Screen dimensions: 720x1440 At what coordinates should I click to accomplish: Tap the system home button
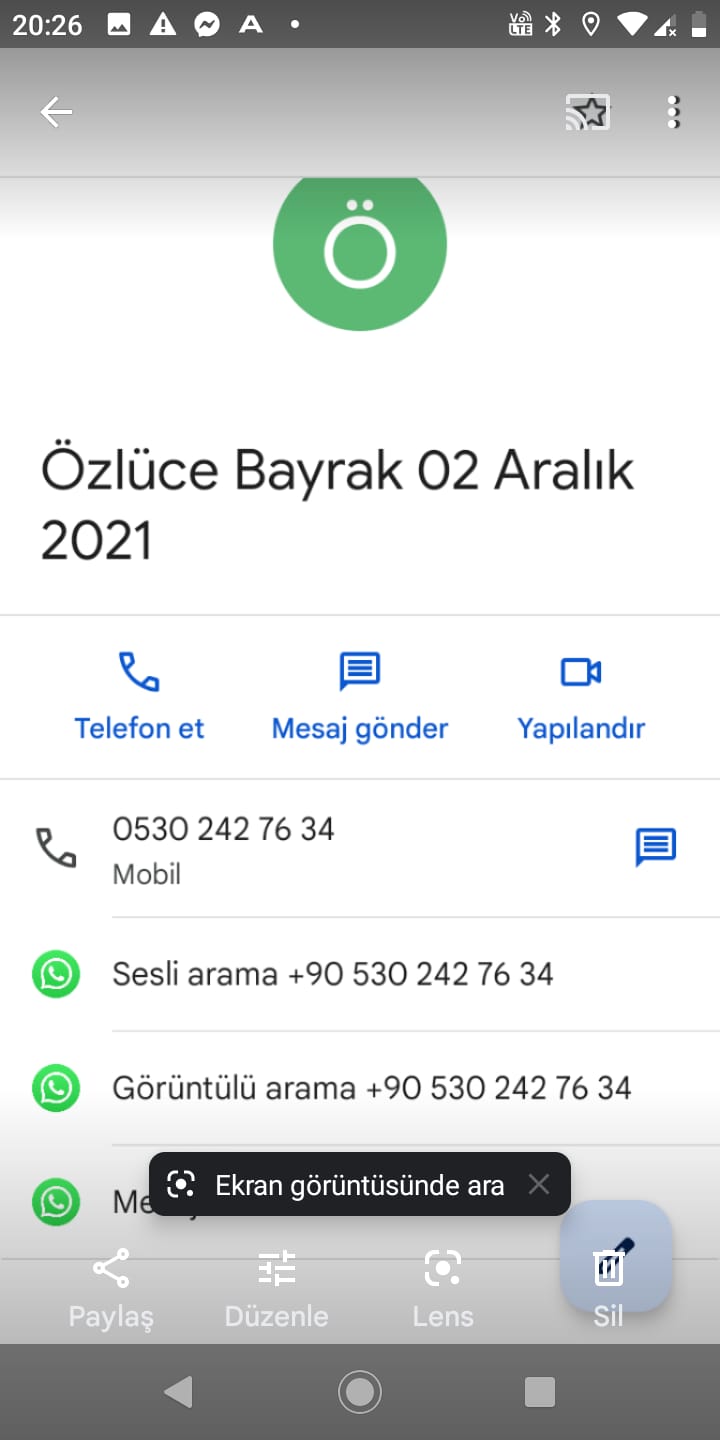pos(360,1392)
